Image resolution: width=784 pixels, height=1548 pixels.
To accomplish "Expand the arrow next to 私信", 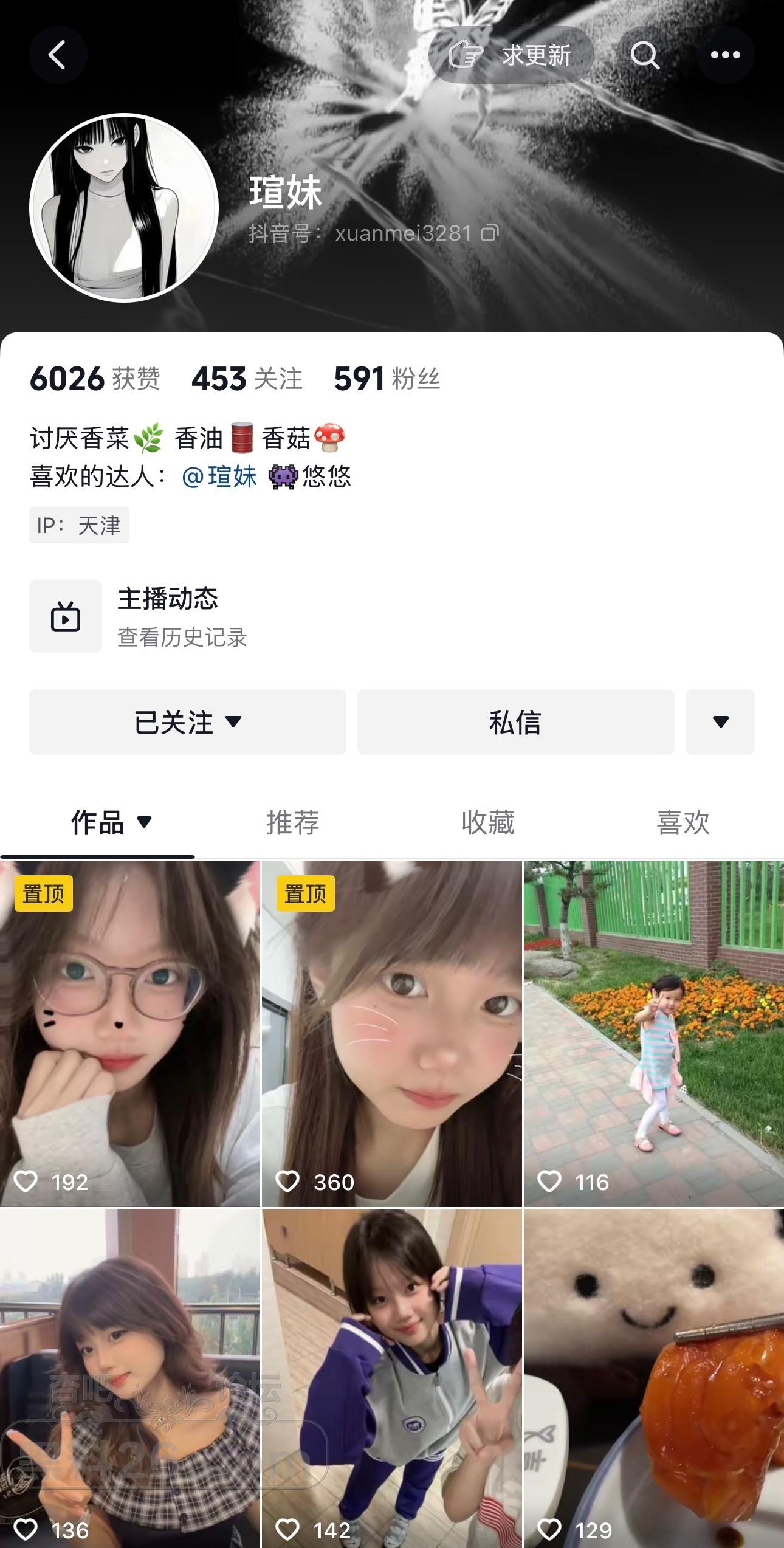I will (x=720, y=722).
